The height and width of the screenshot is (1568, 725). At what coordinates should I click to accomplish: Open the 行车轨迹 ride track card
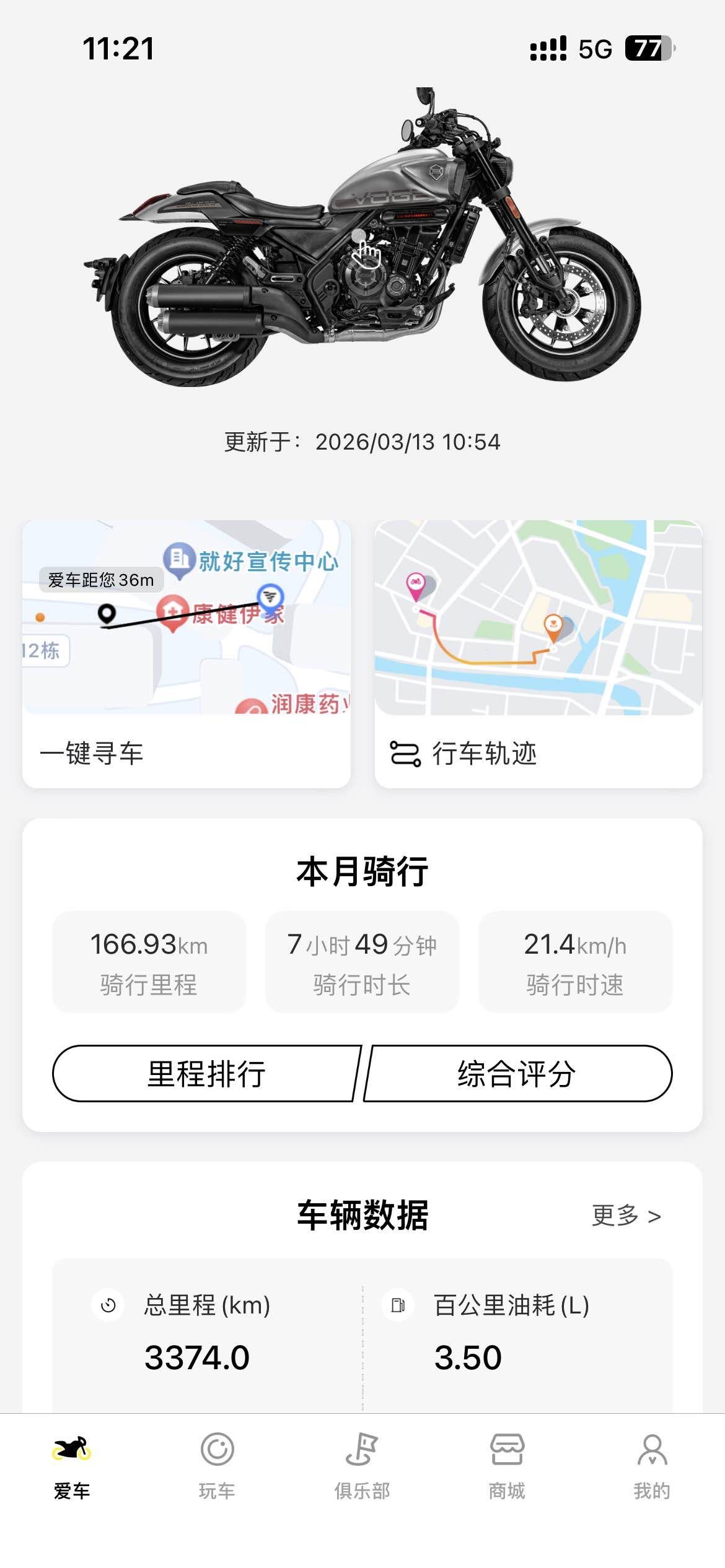538,653
